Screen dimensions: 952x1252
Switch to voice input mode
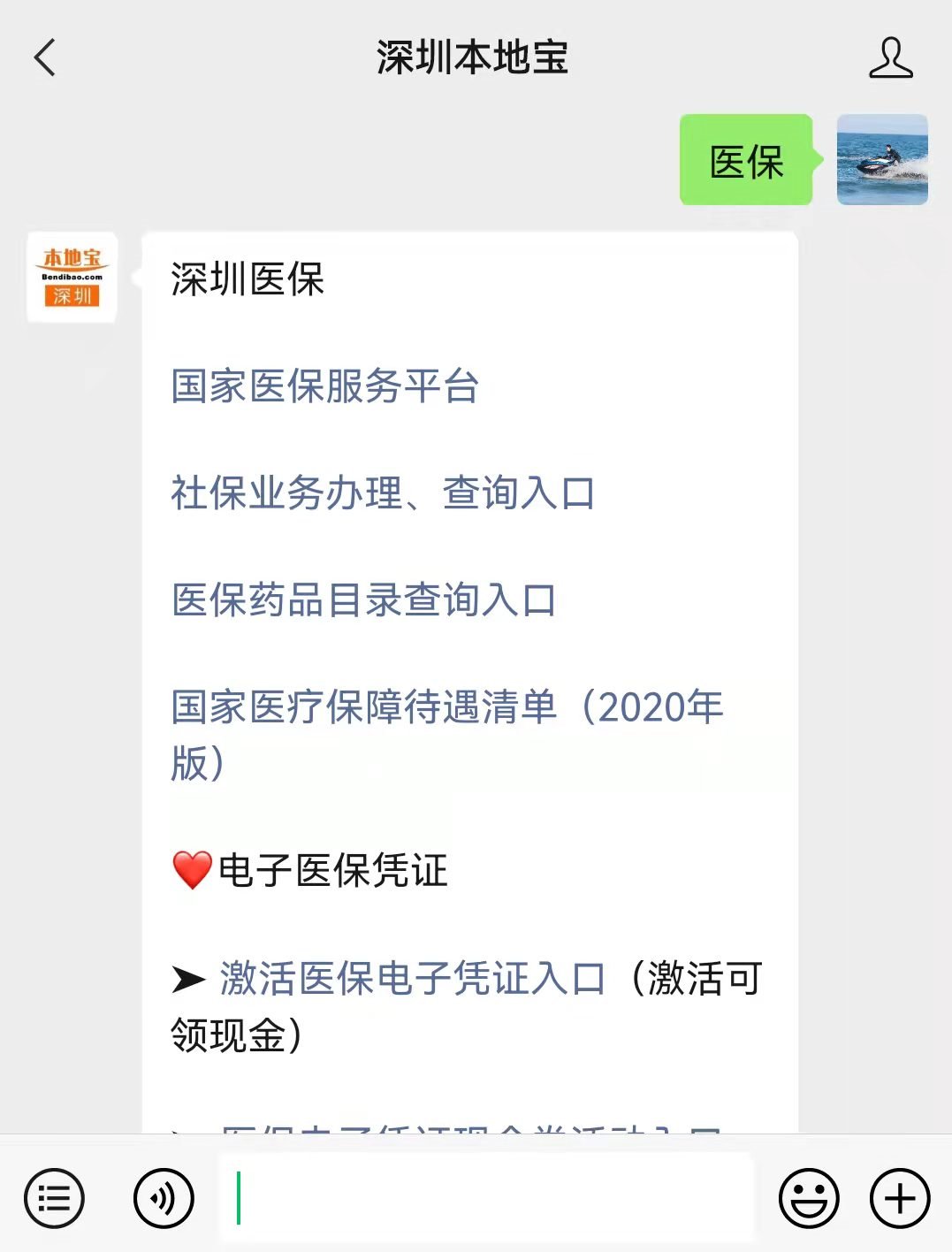[x=164, y=1197]
